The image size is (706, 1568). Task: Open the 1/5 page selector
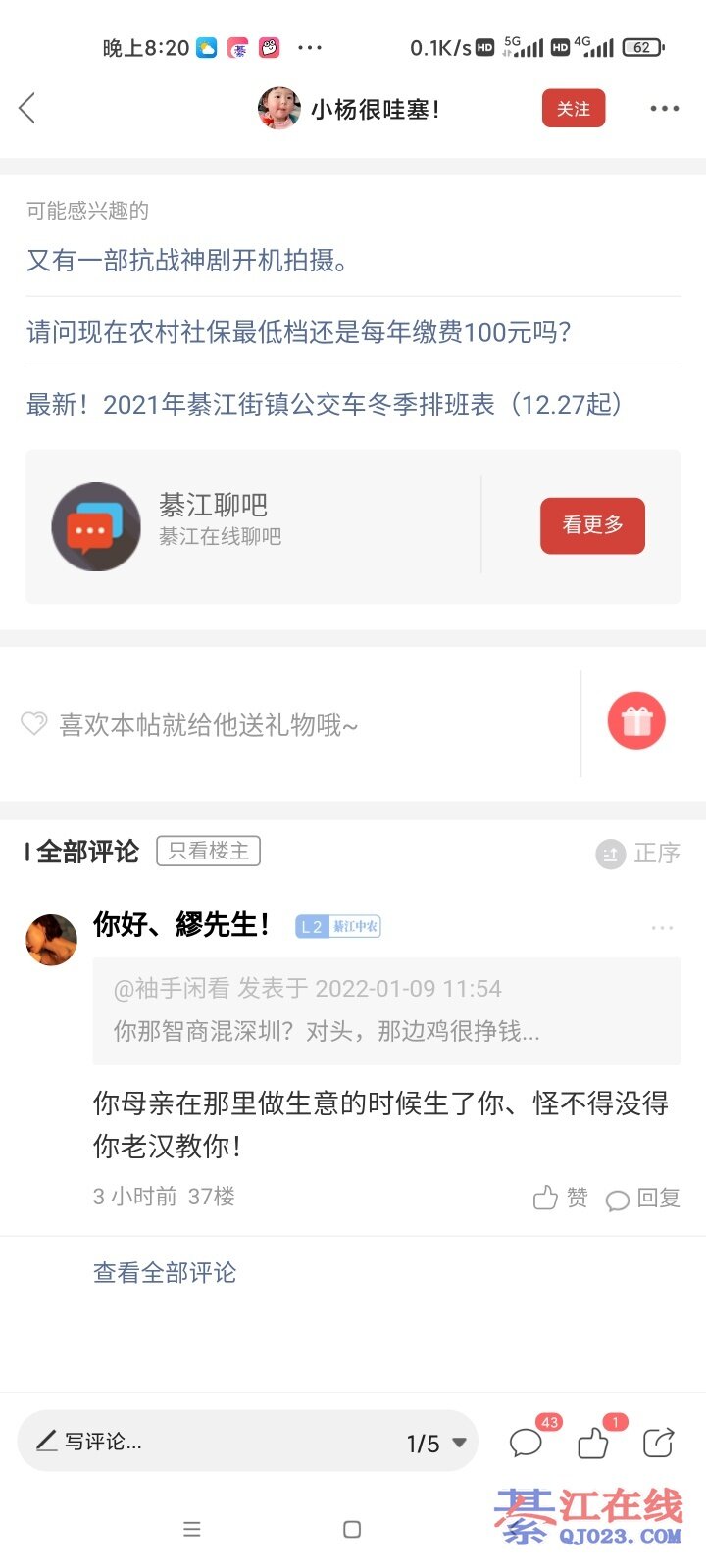[x=436, y=1443]
